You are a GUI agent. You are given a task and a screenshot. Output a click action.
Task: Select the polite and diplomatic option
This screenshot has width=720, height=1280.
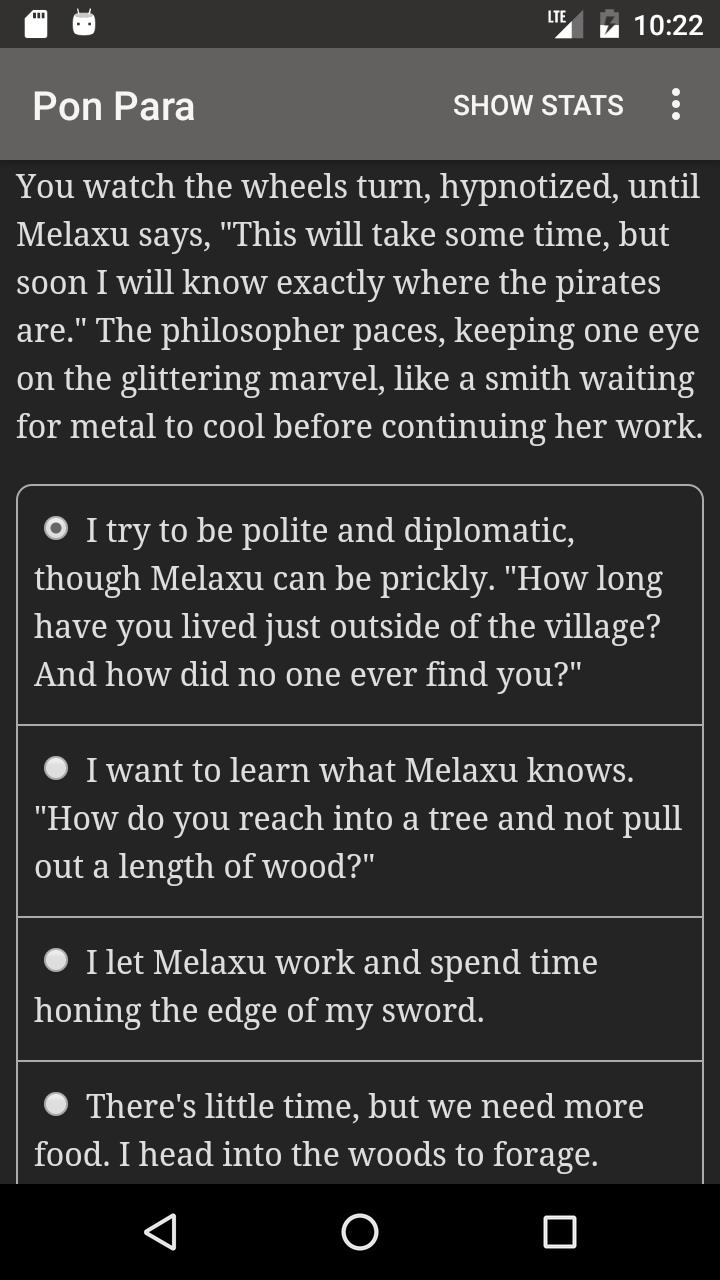coord(57,528)
